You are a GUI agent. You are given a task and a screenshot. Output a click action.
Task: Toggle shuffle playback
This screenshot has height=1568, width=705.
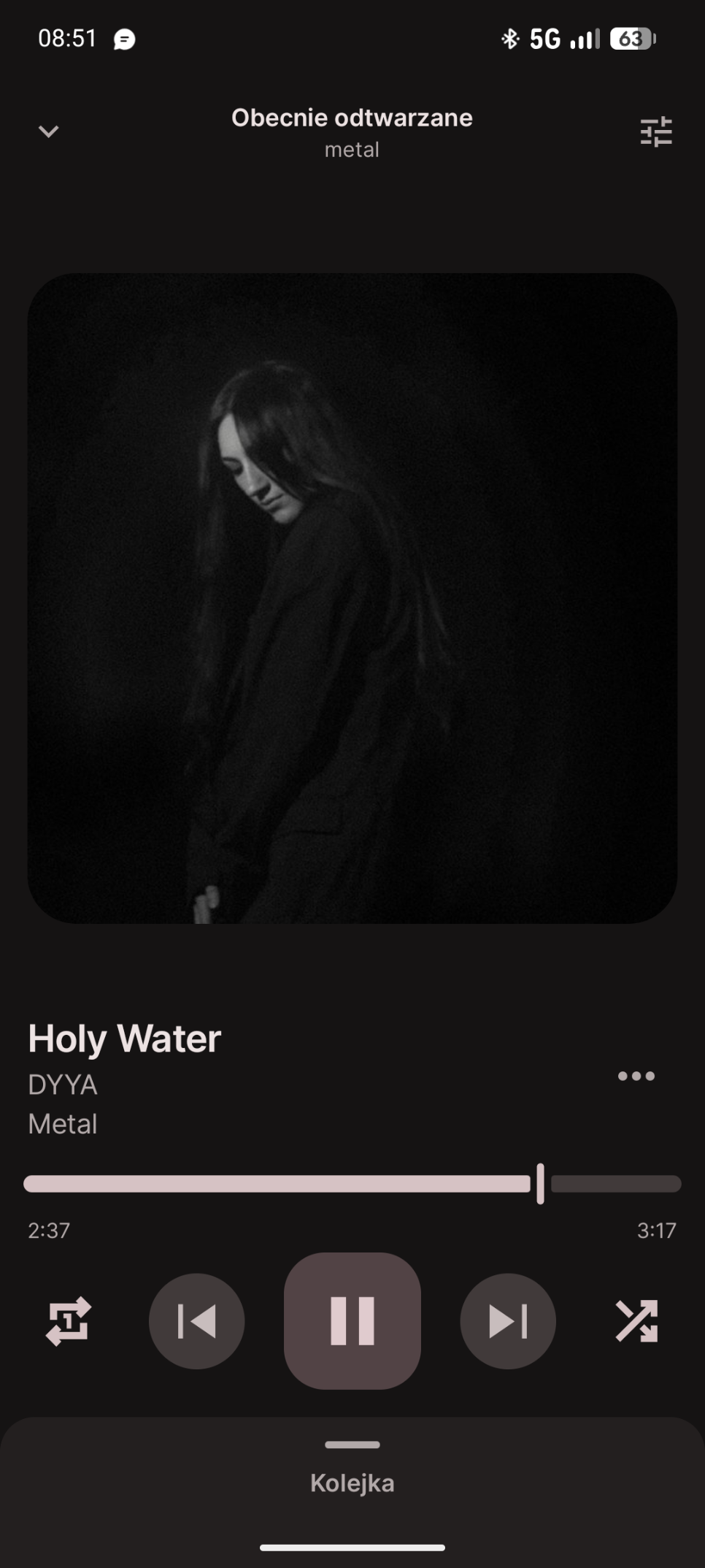coord(636,1320)
